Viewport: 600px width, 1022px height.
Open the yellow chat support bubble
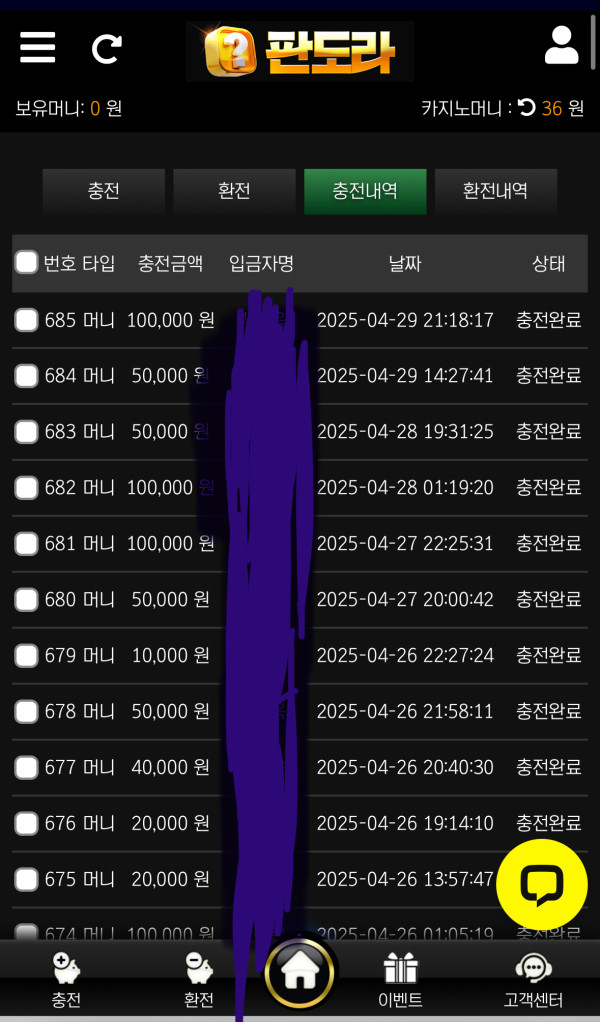coord(541,884)
